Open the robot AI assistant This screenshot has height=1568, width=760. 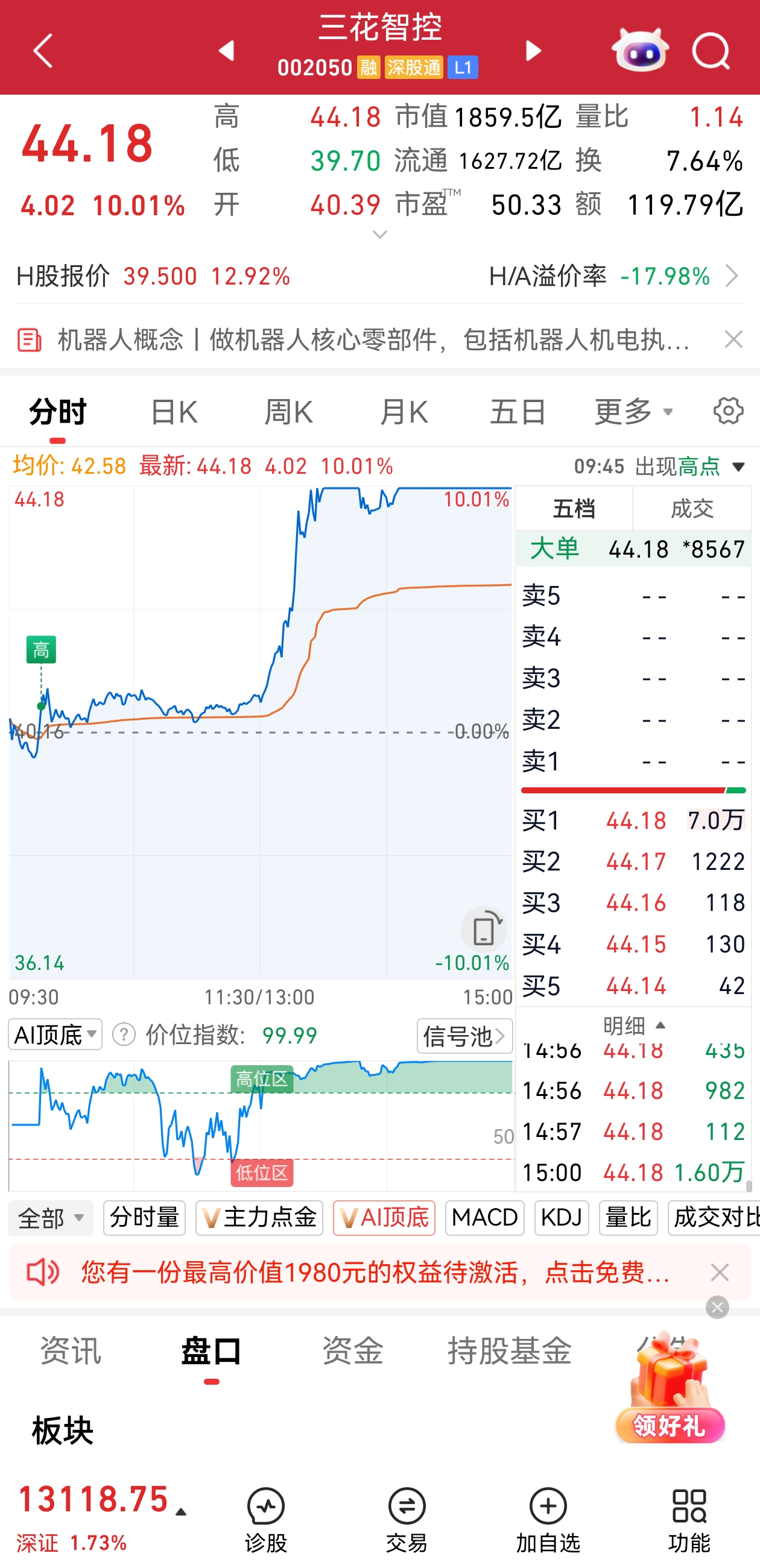pos(640,51)
